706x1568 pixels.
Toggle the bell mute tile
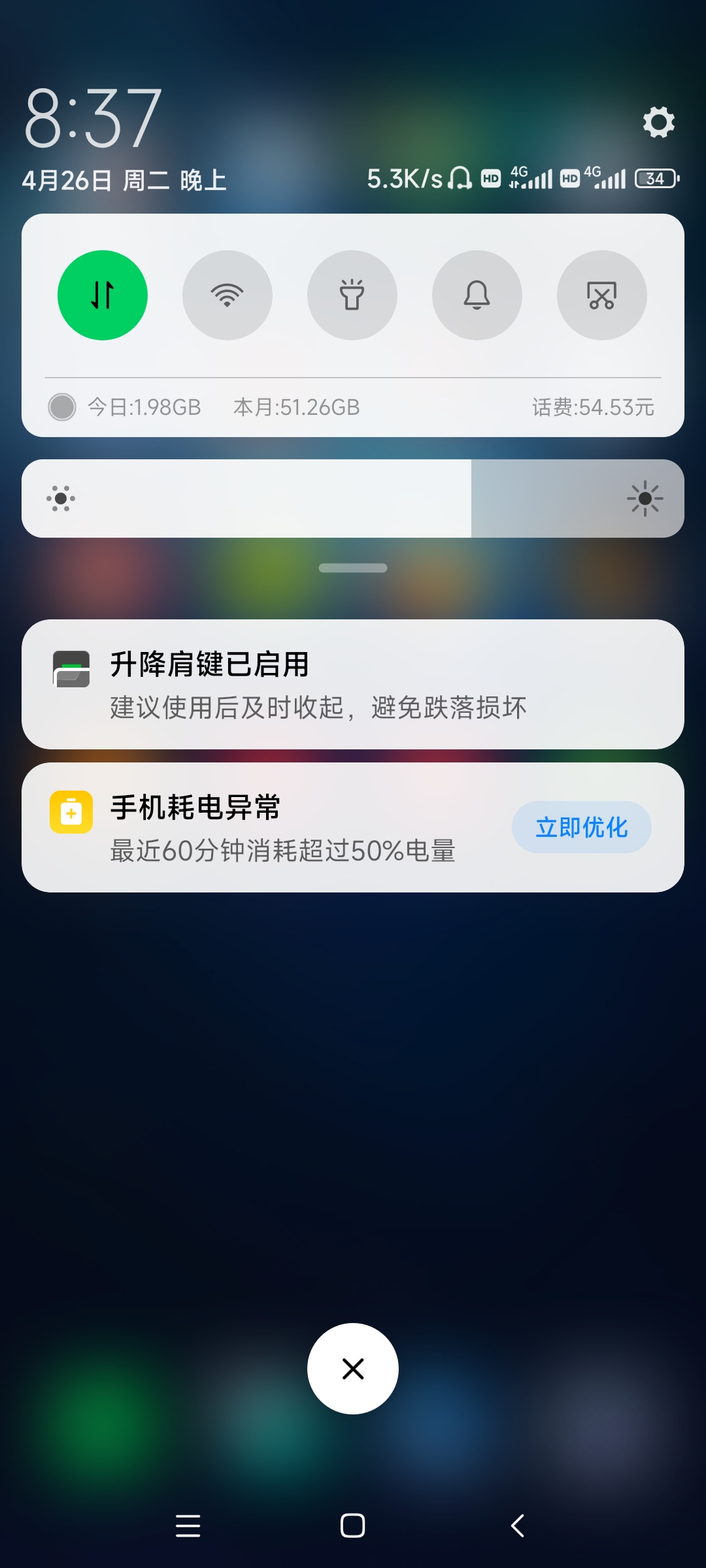coord(477,295)
